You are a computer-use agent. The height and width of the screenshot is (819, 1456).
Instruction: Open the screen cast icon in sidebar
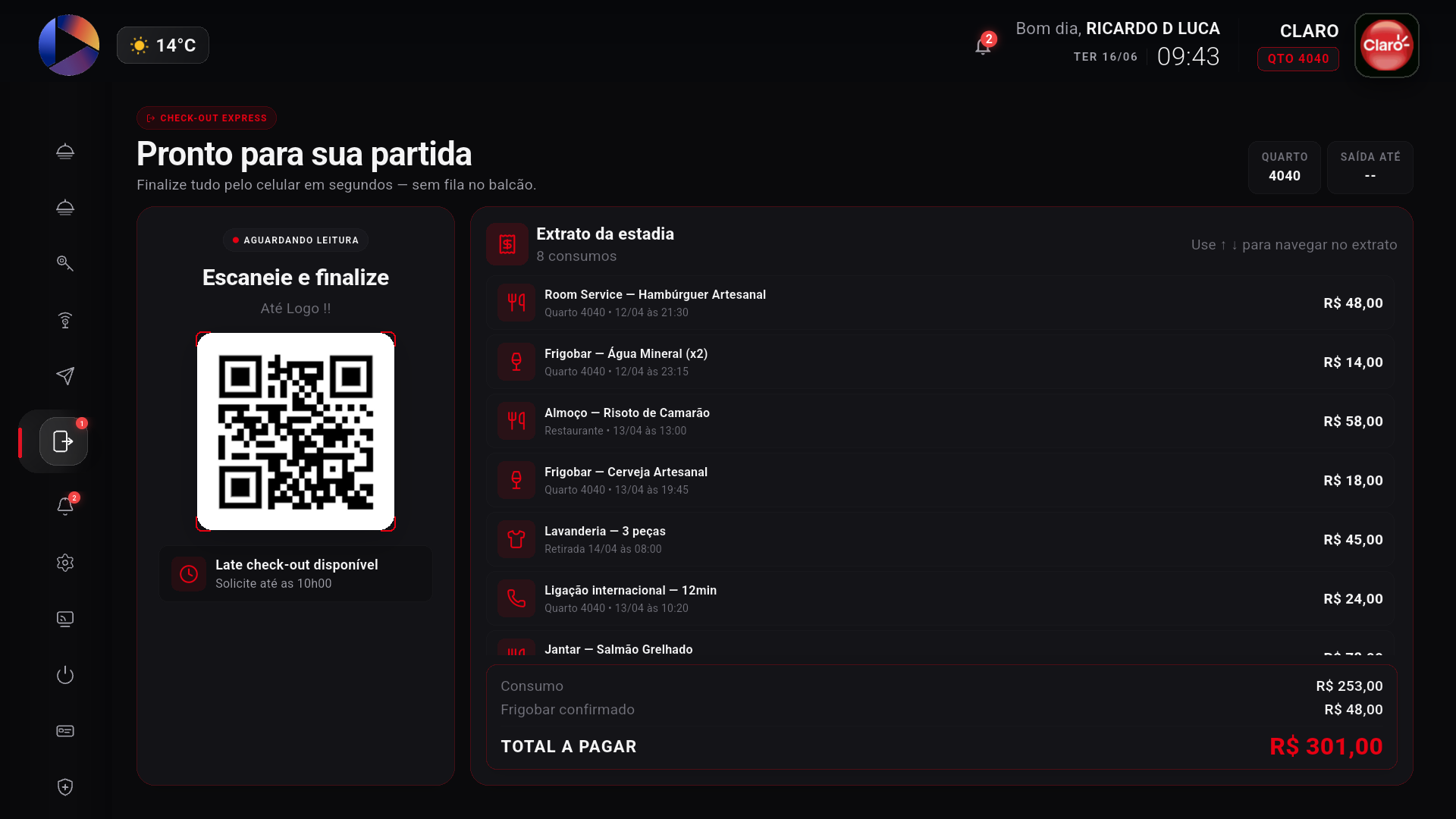(65, 619)
